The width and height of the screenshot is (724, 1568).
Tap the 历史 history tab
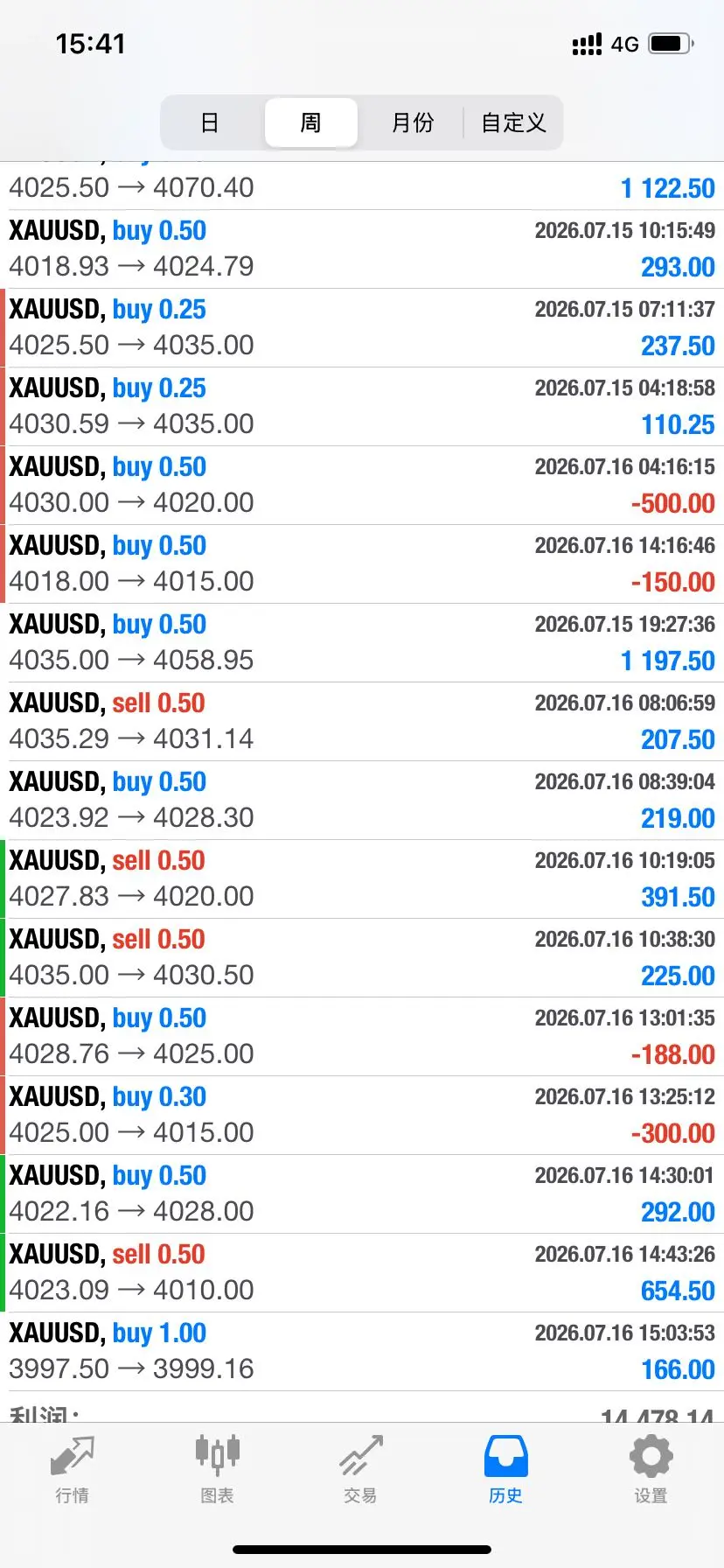click(505, 1470)
